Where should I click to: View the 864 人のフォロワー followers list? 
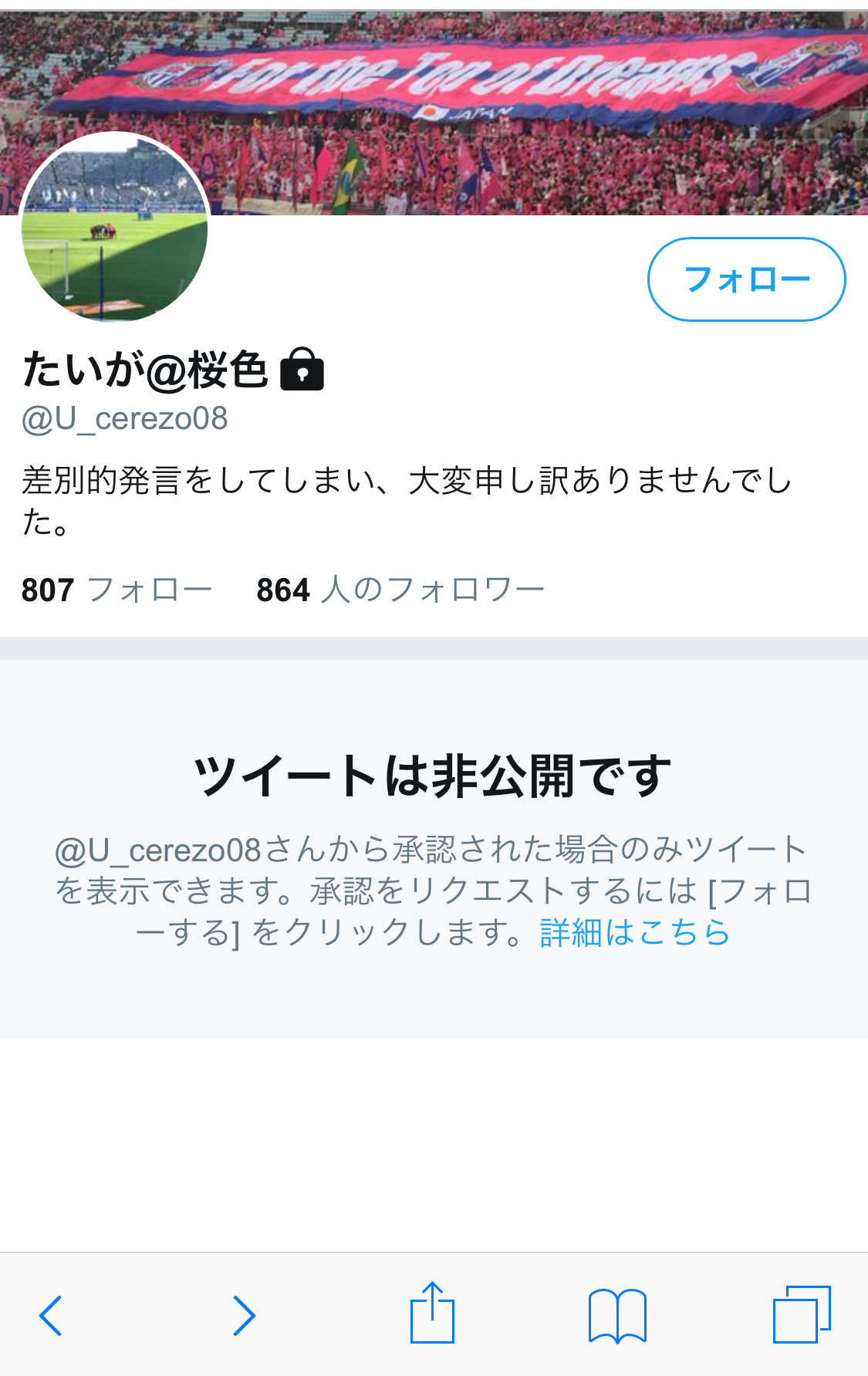[400, 590]
